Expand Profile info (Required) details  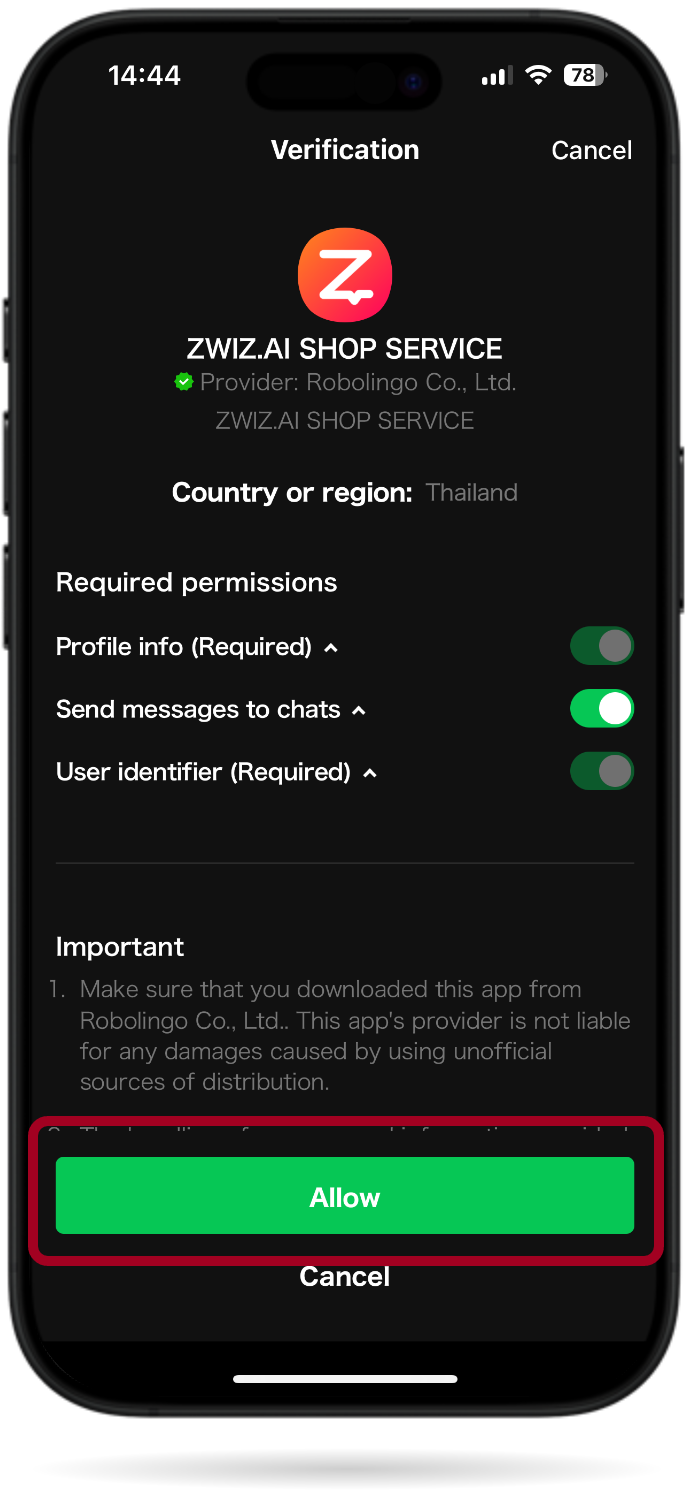(331, 648)
